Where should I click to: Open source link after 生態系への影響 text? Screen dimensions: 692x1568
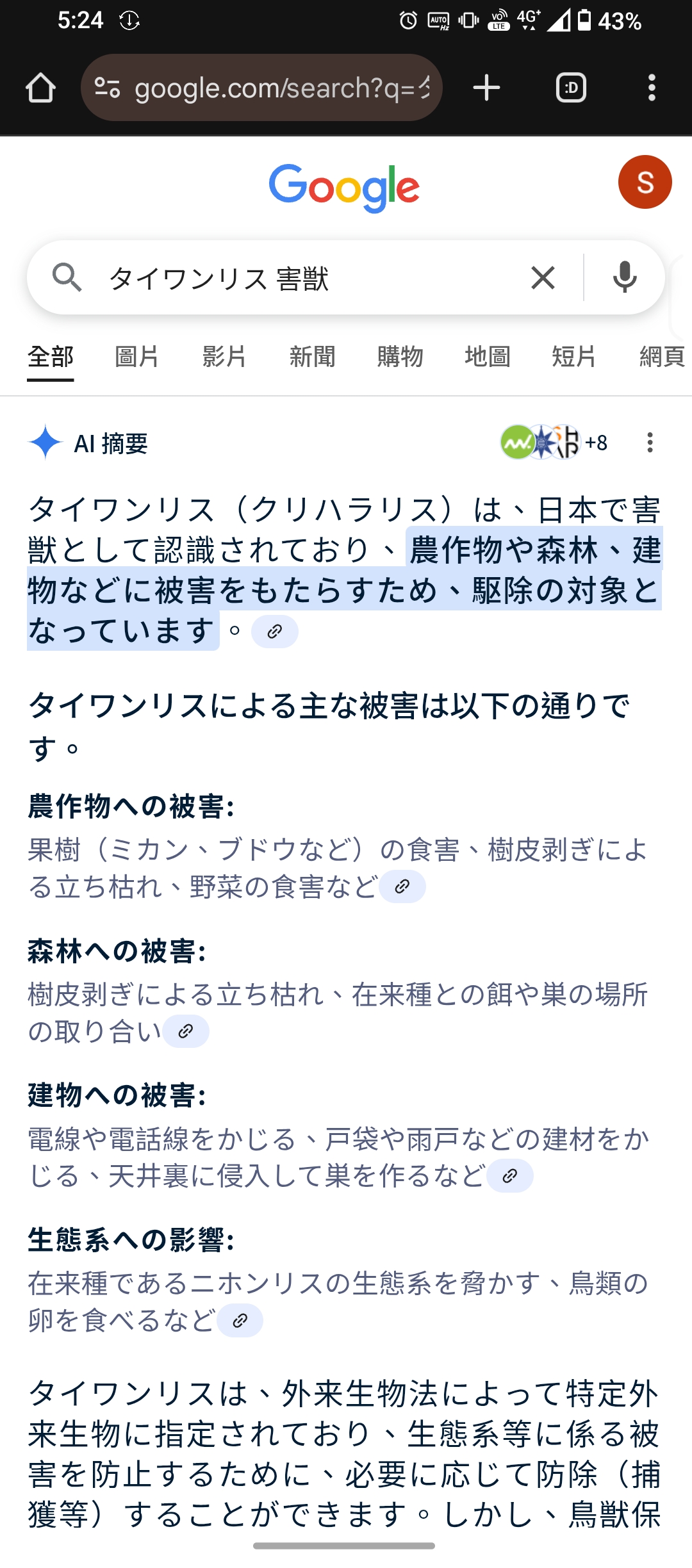tap(240, 1320)
